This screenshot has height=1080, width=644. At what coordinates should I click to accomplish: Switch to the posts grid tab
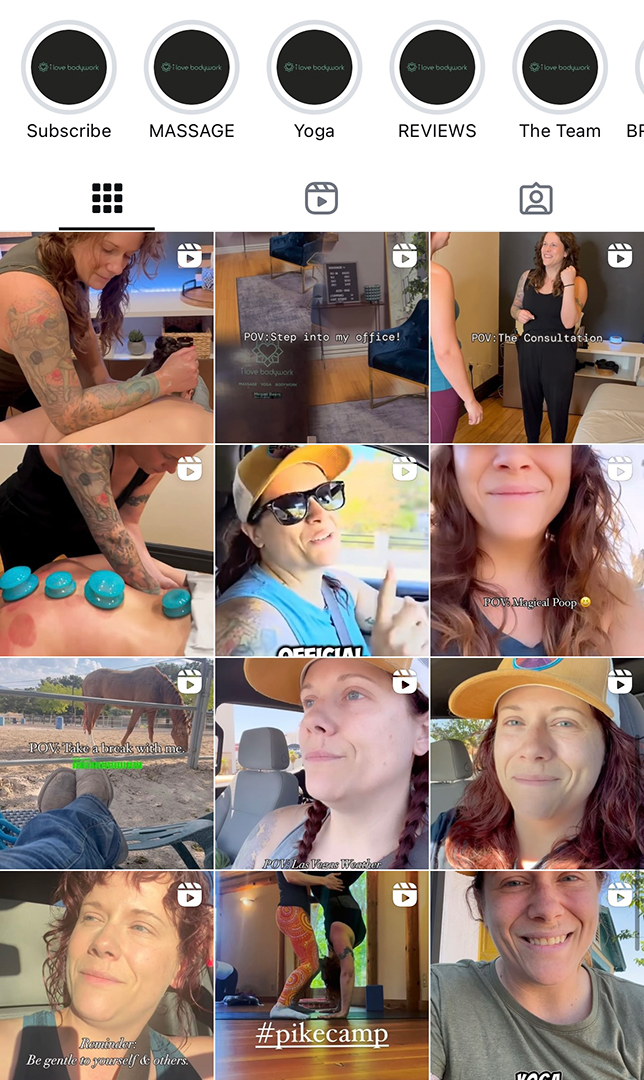(x=107, y=199)
